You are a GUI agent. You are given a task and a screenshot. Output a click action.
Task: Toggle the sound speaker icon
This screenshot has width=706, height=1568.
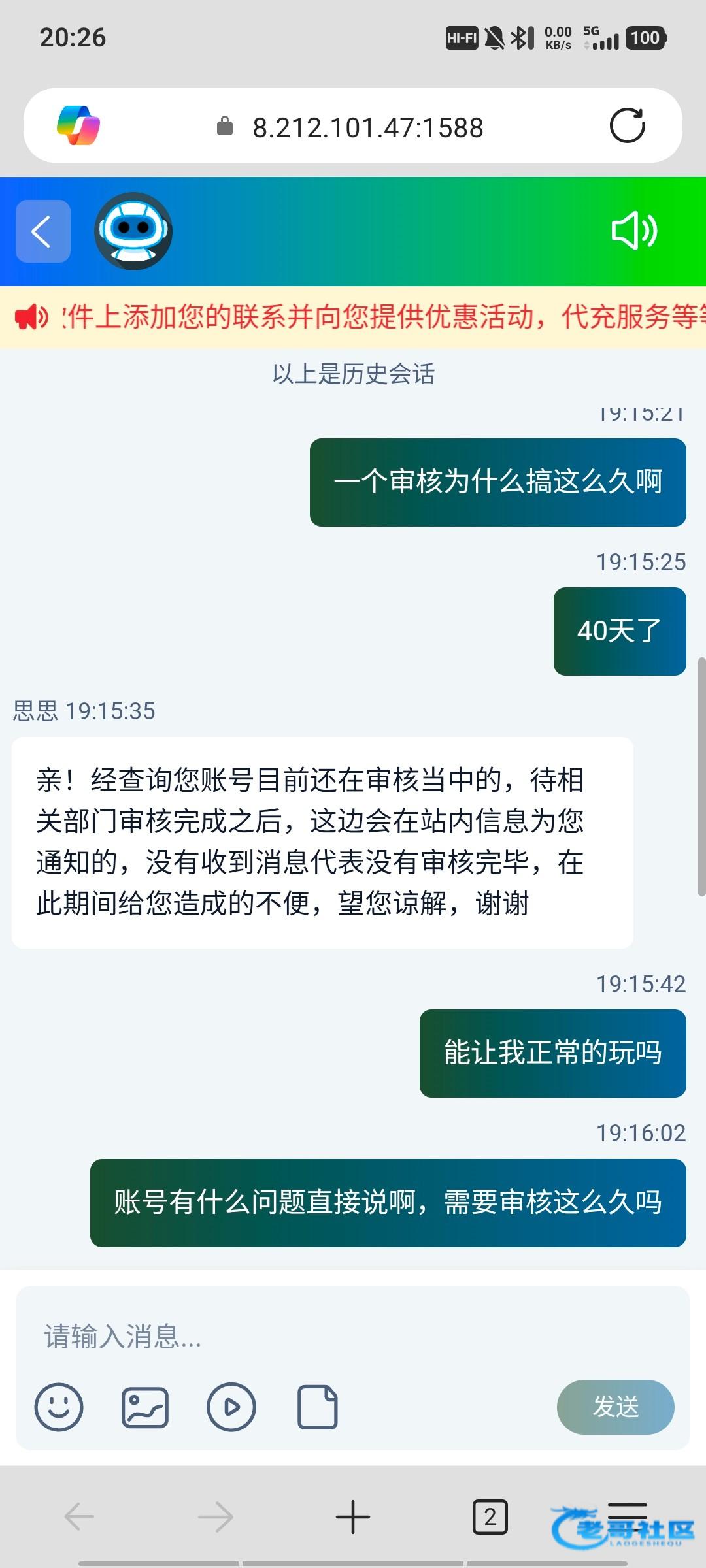click(633, 231)
